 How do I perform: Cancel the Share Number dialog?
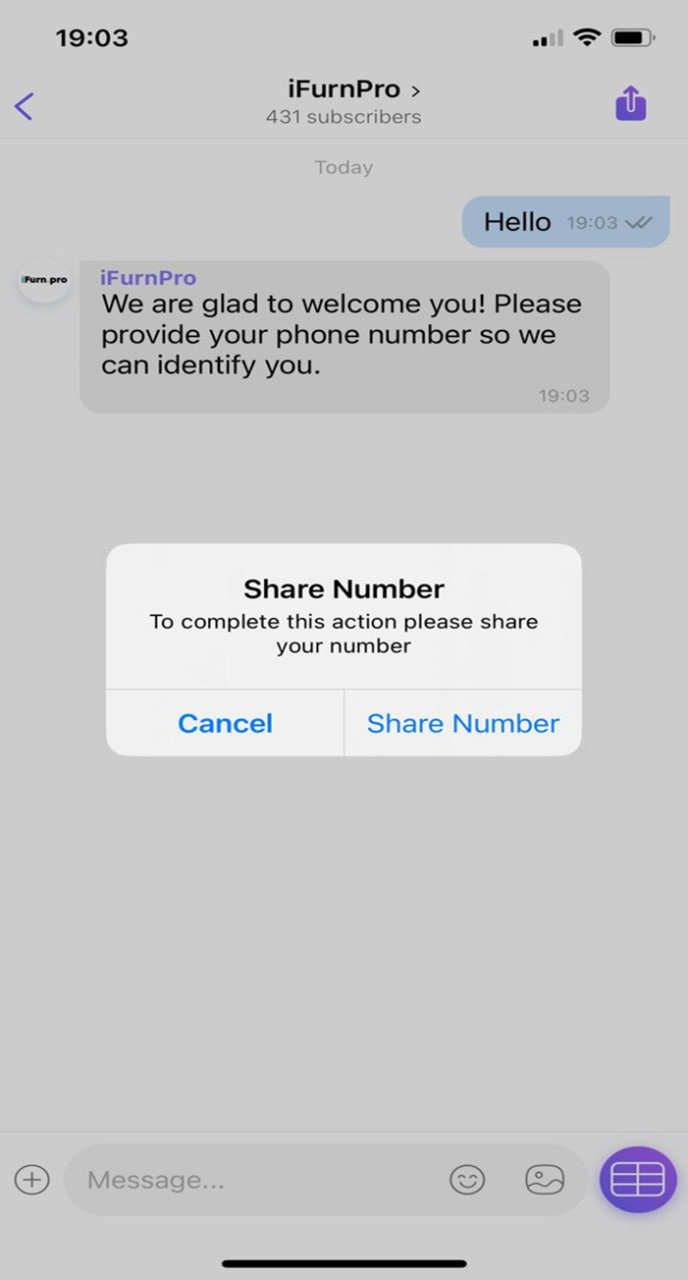225,723
